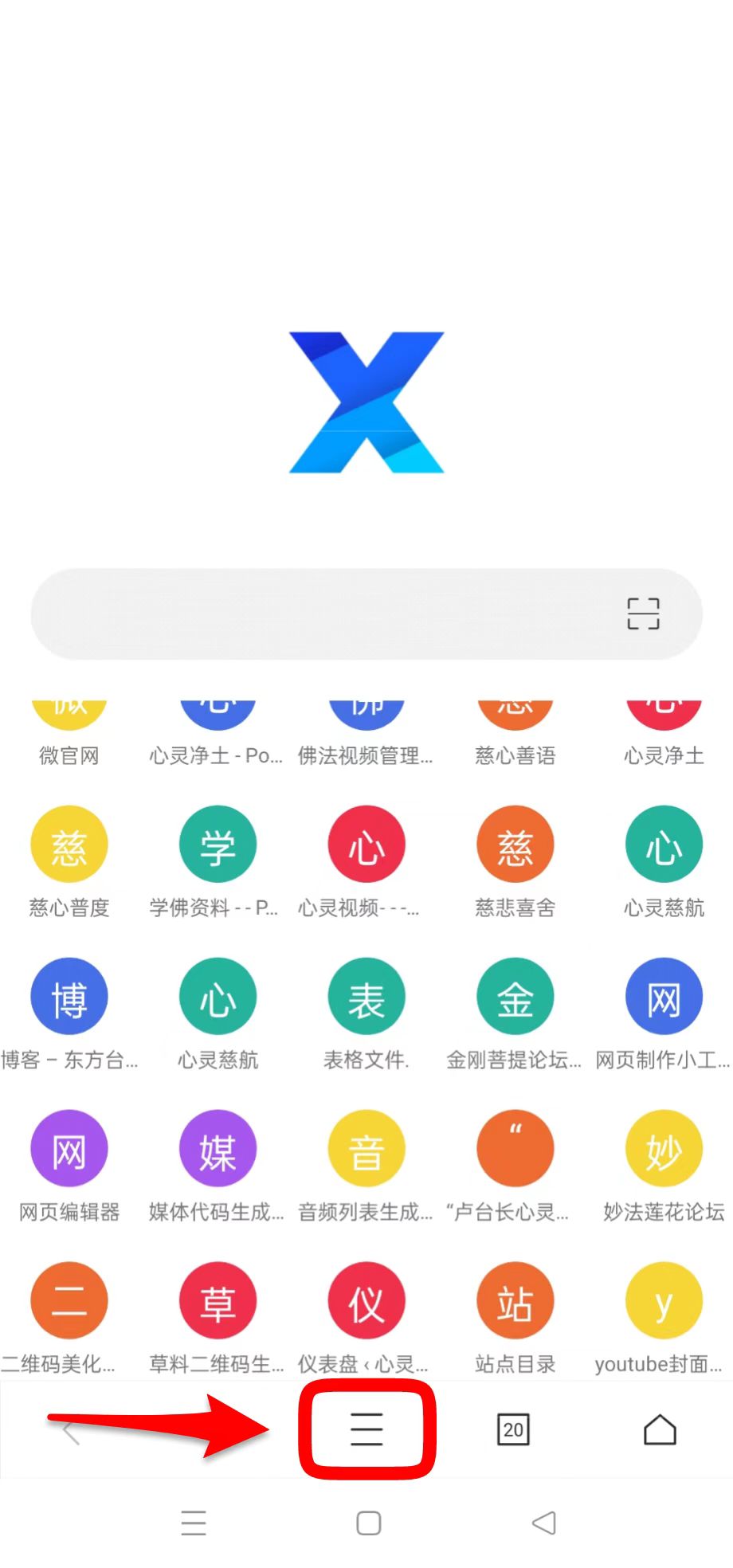Open the 站点目录 shortcut
The image size is (733, 1568).
tap(515, 1302)
